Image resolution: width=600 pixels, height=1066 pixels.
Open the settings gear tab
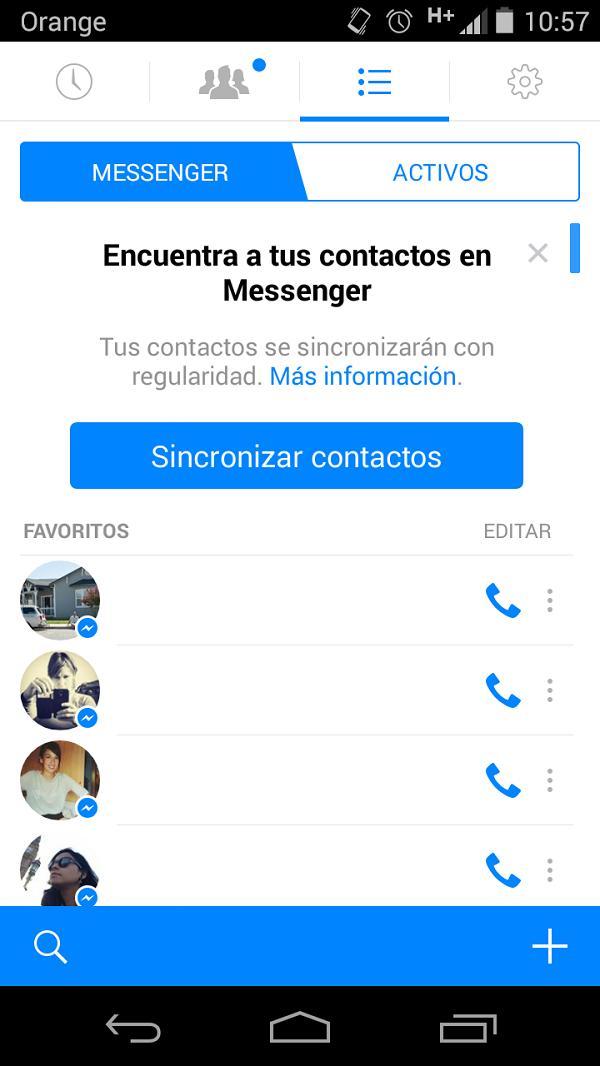[524, 82]
